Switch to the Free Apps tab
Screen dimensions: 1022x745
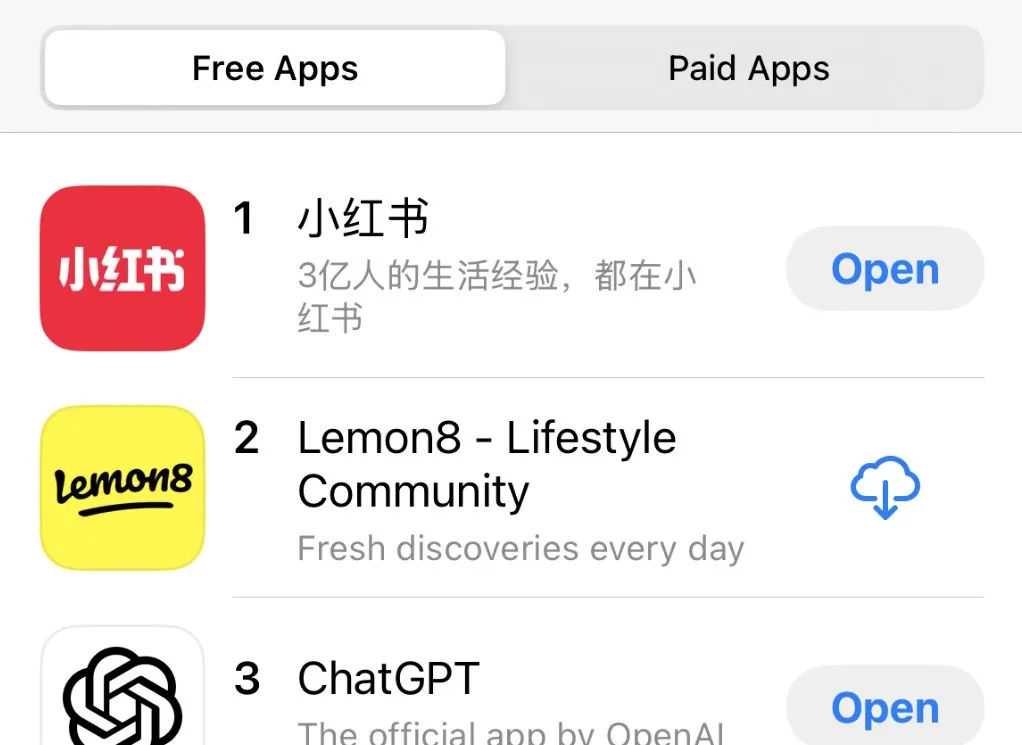pos(275,69)
